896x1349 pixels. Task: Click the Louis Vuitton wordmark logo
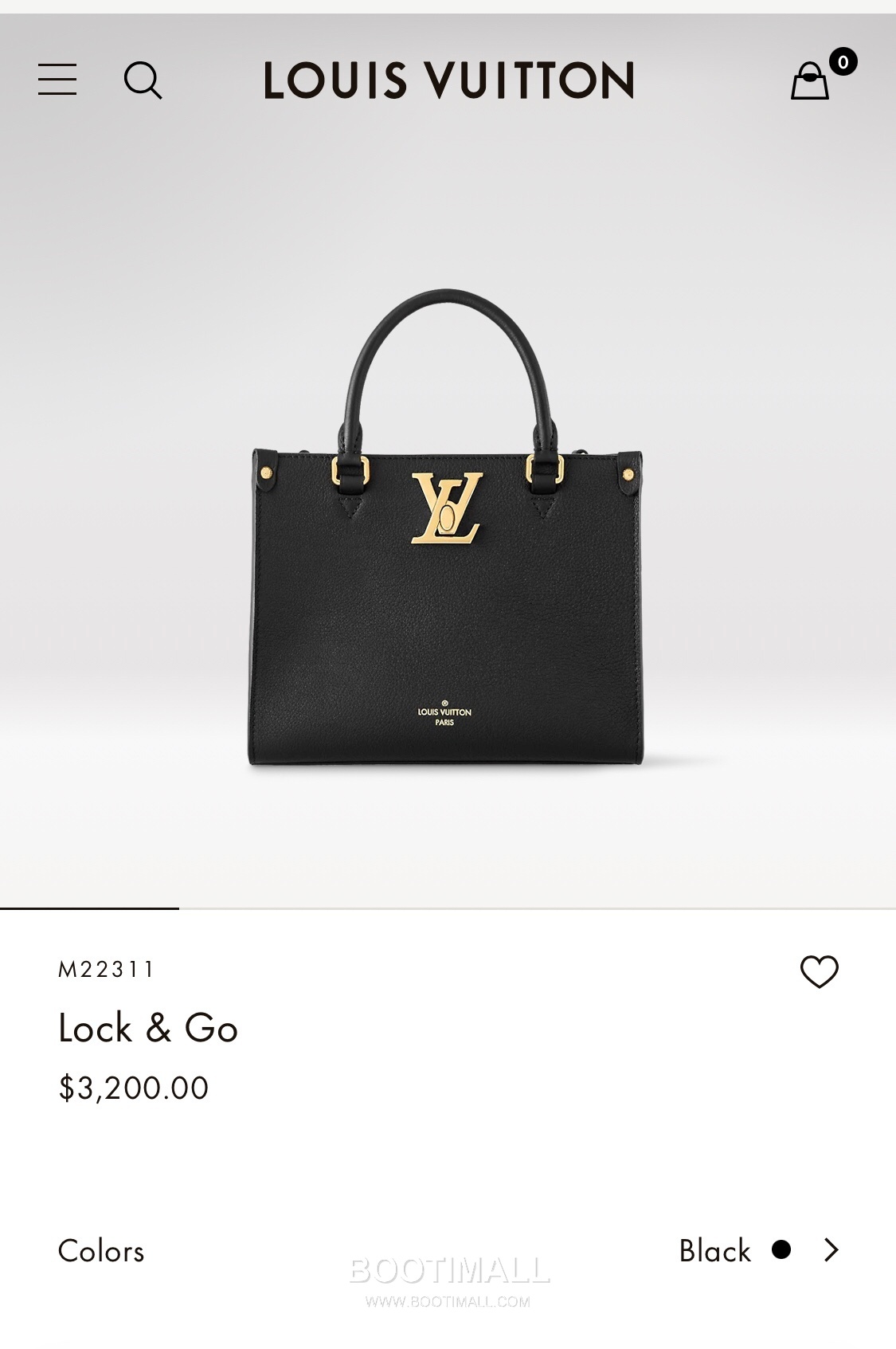pyautogui.click(x=448, y=80)
